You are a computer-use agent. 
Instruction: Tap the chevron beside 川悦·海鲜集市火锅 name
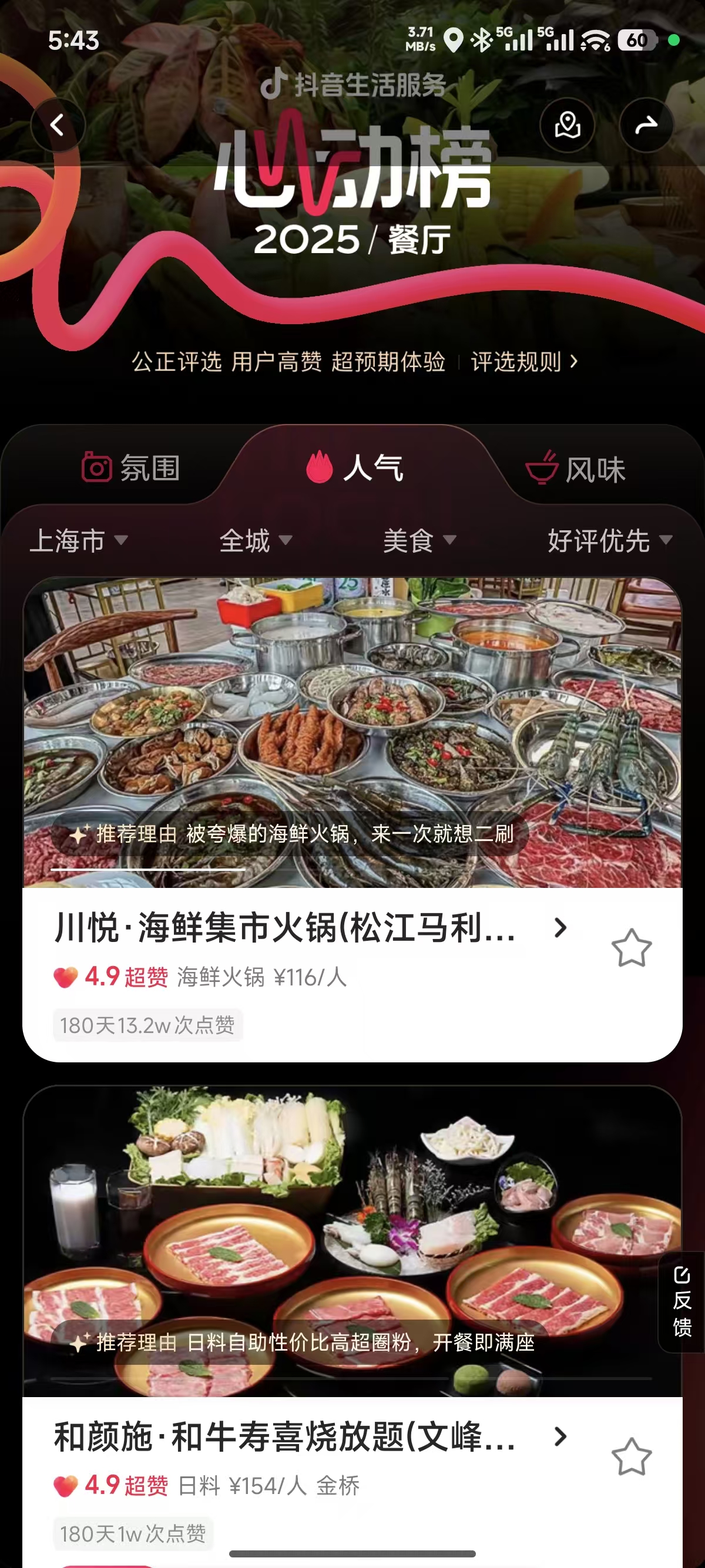[559, 928]
